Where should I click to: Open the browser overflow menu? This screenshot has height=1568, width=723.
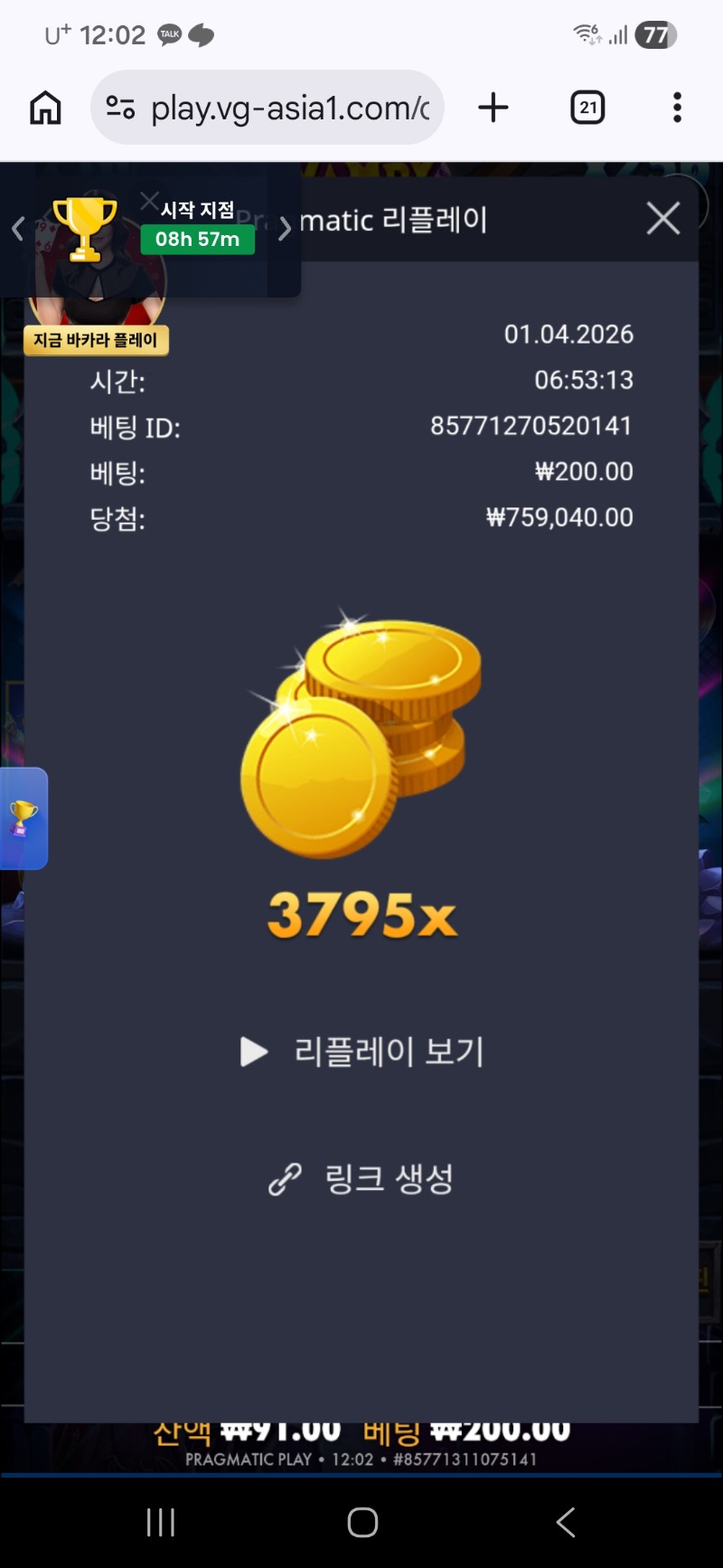[677, 108]
